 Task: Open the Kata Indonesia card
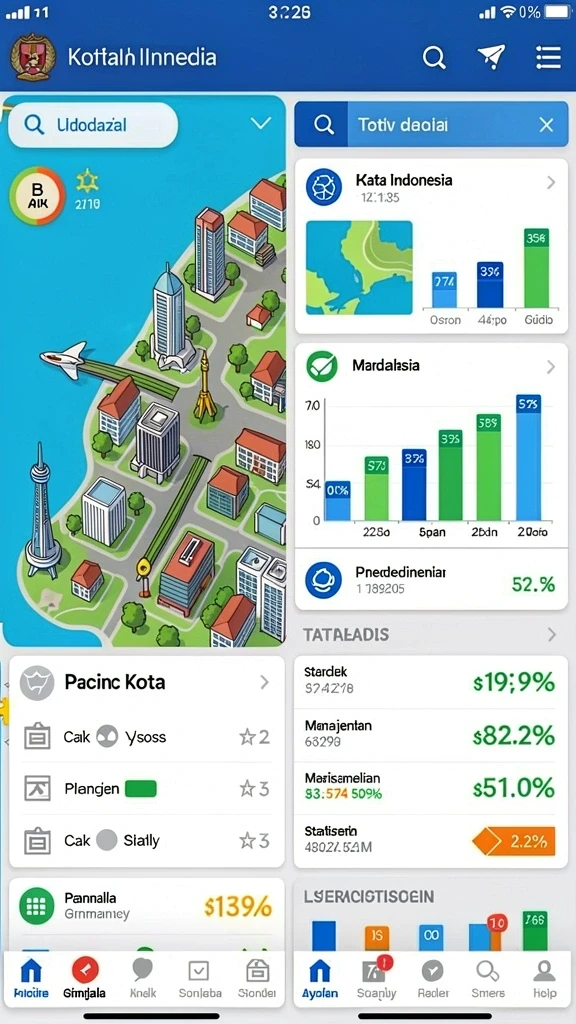coord(431,246)
